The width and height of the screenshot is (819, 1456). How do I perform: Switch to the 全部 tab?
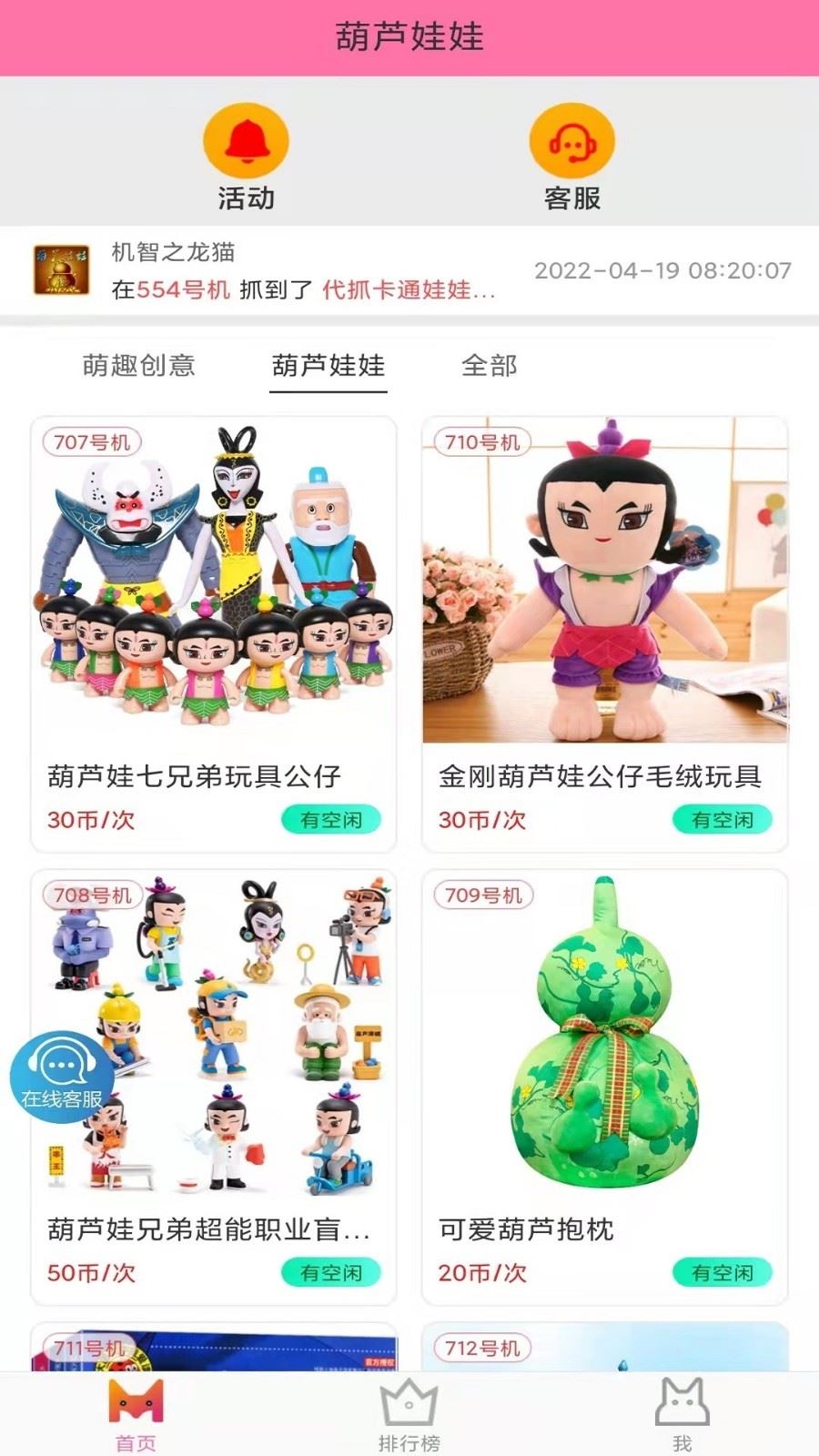tap(490, 366)
